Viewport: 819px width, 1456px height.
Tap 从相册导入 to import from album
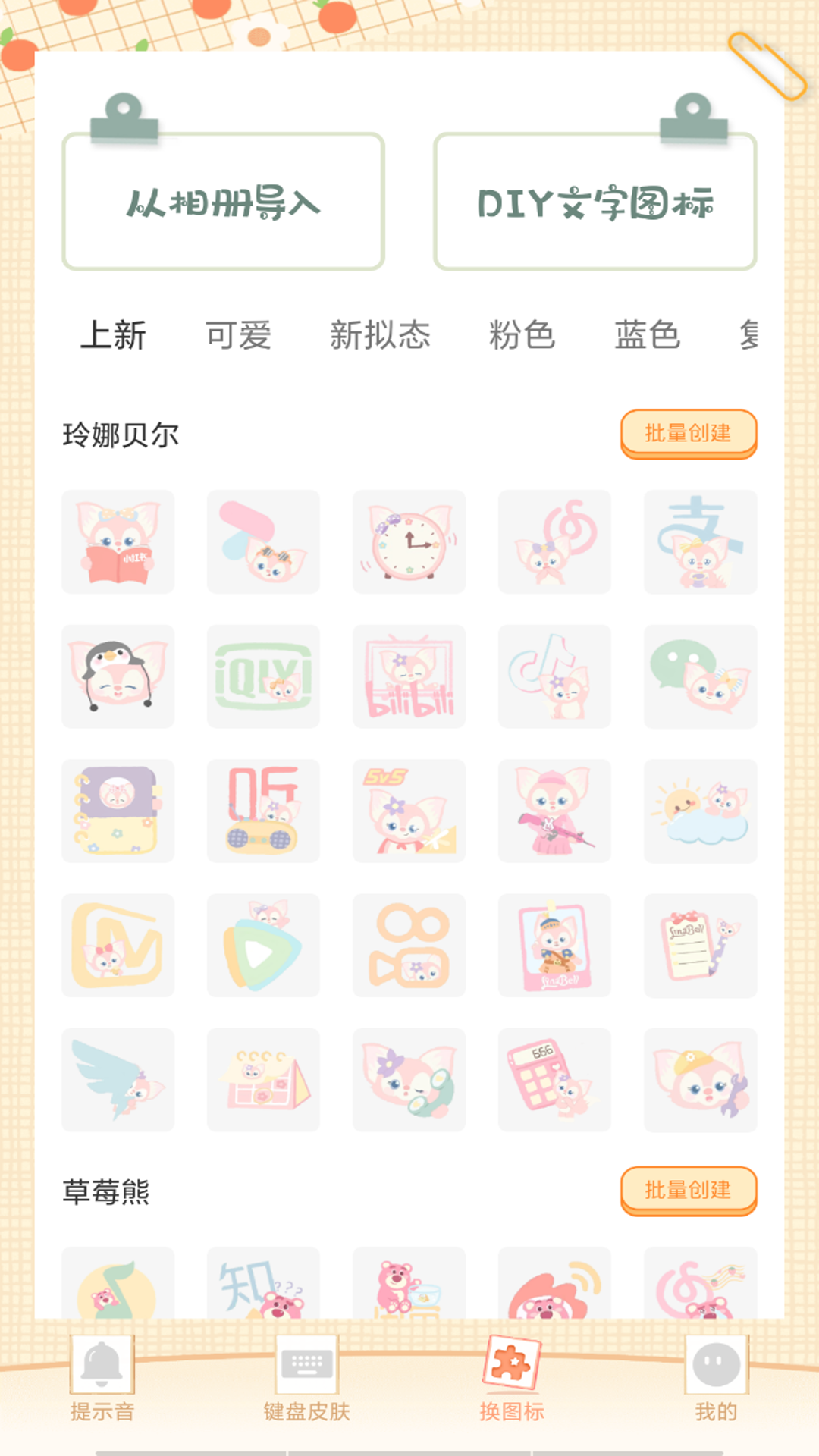click(223, 202)
